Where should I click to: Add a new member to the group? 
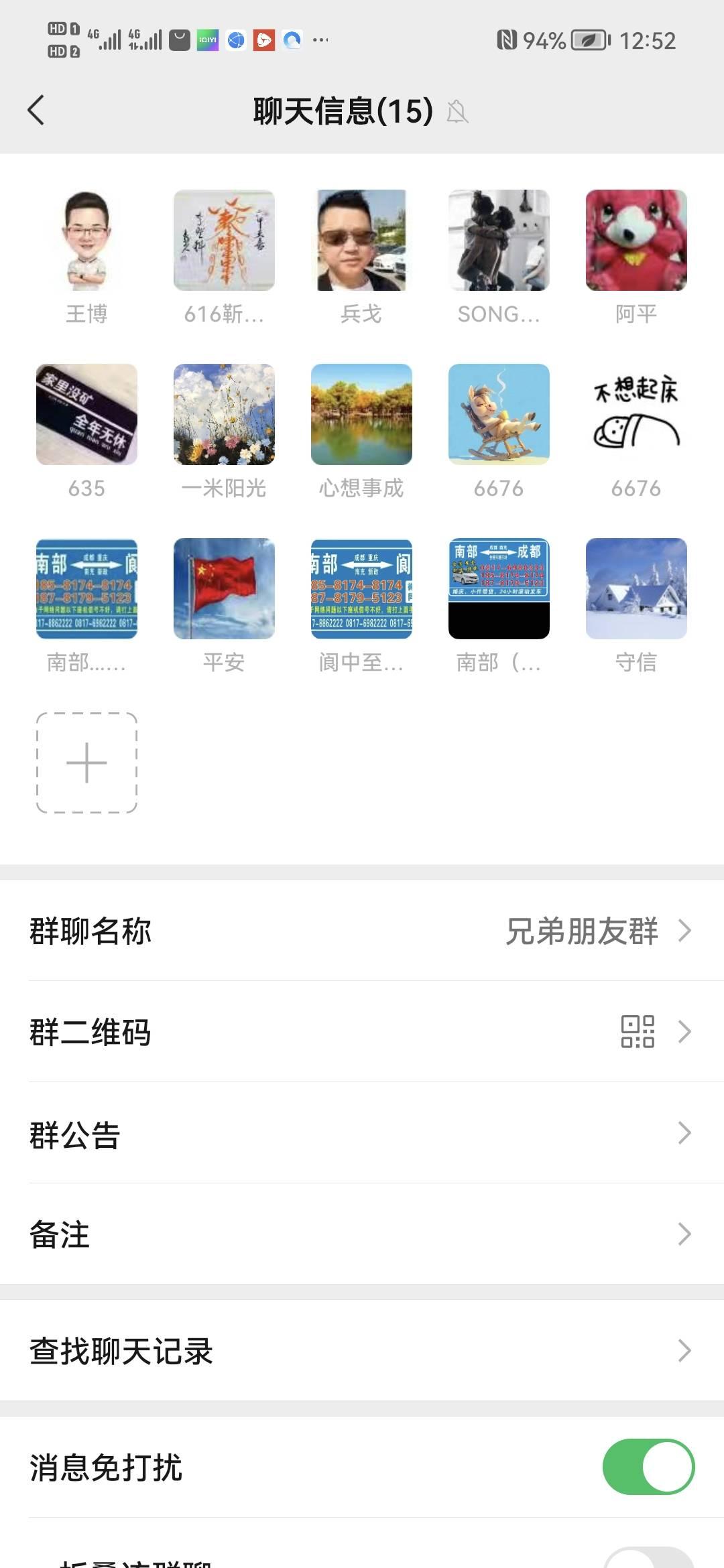(x=86, y=763)
